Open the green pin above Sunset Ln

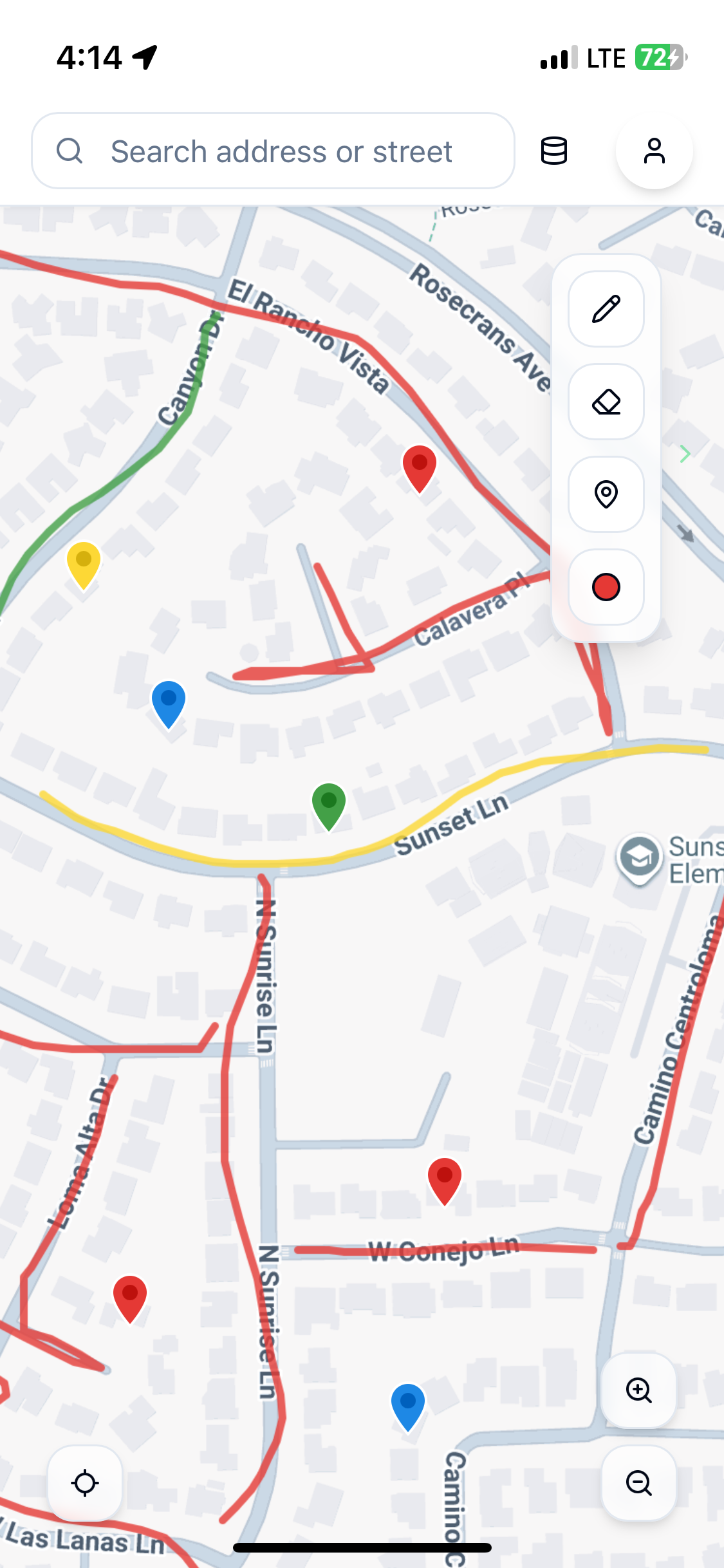tap(328, 805)
